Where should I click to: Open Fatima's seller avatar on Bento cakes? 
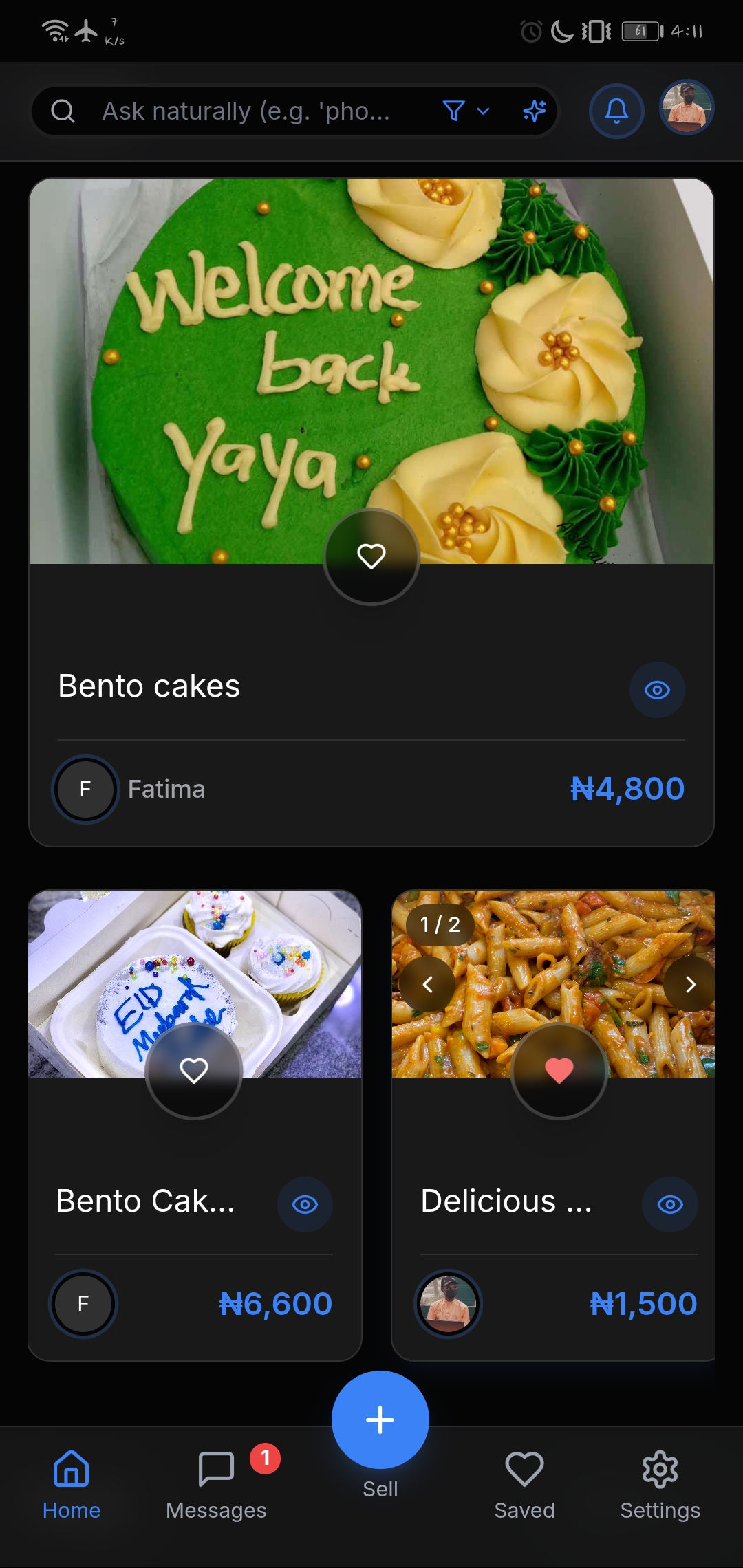(84, 789)
